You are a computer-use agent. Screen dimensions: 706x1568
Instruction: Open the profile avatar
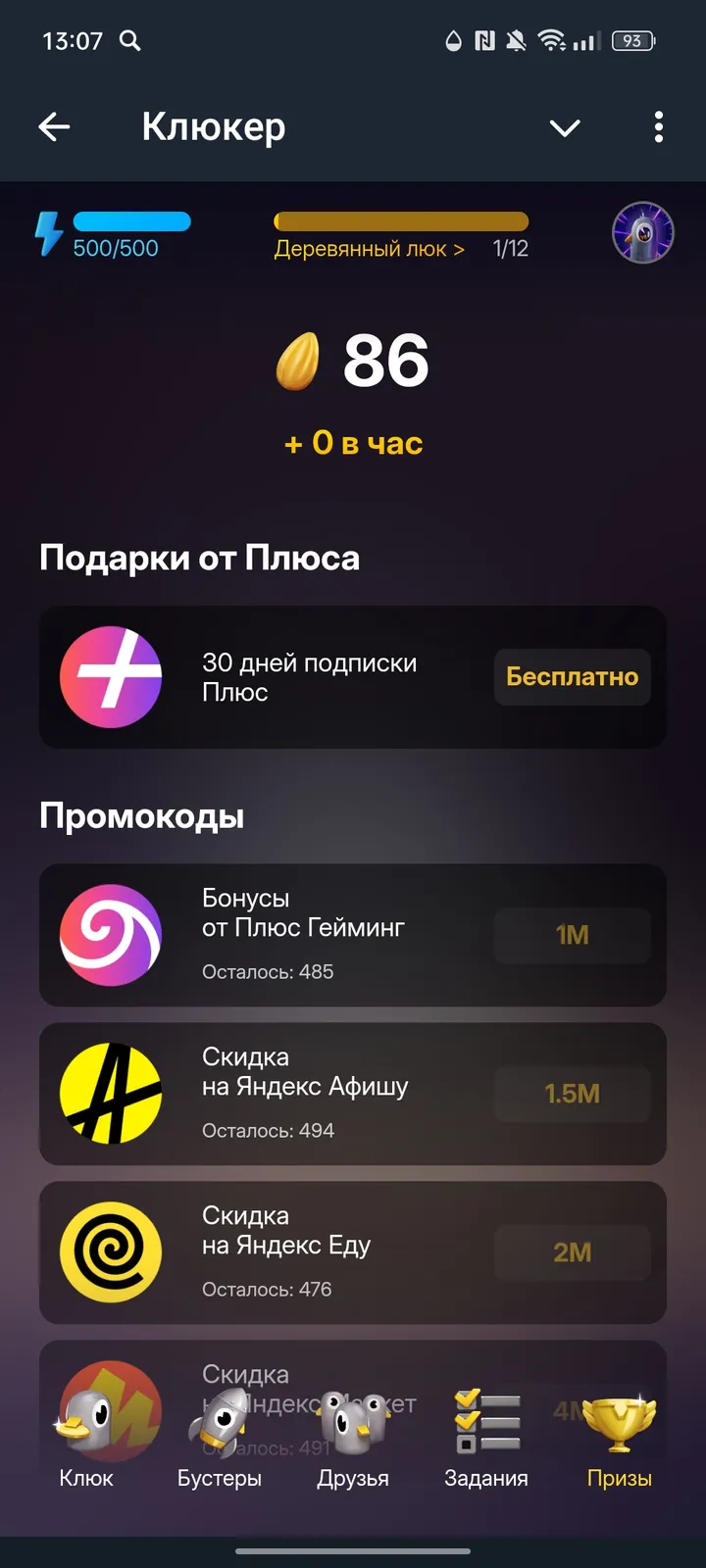642,233
